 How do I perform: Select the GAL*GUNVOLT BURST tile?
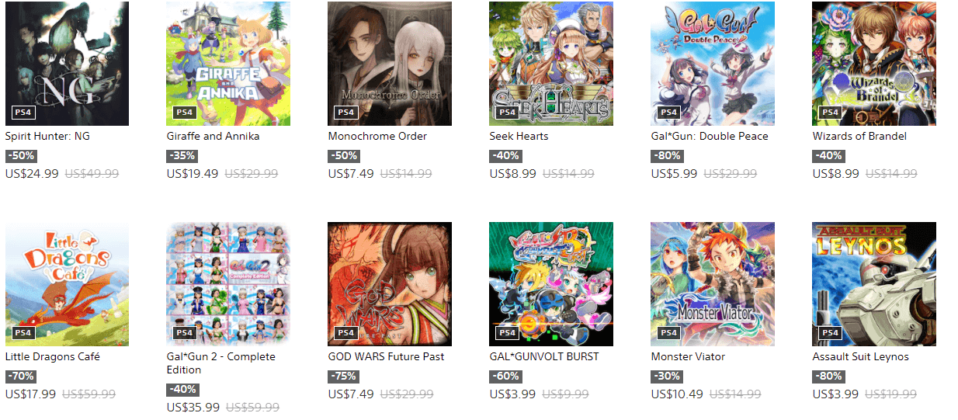551,284
